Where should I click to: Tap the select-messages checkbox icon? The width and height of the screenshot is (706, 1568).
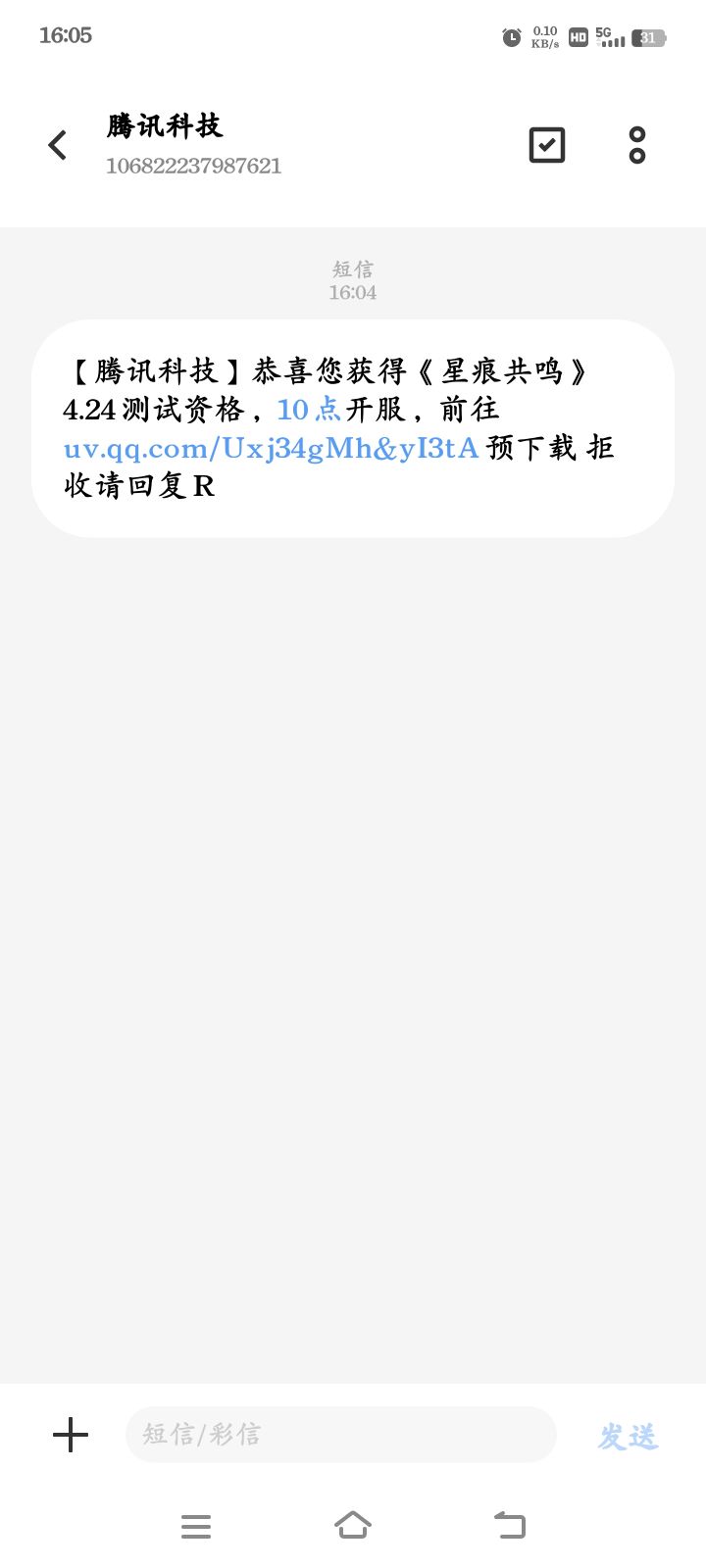546,145
